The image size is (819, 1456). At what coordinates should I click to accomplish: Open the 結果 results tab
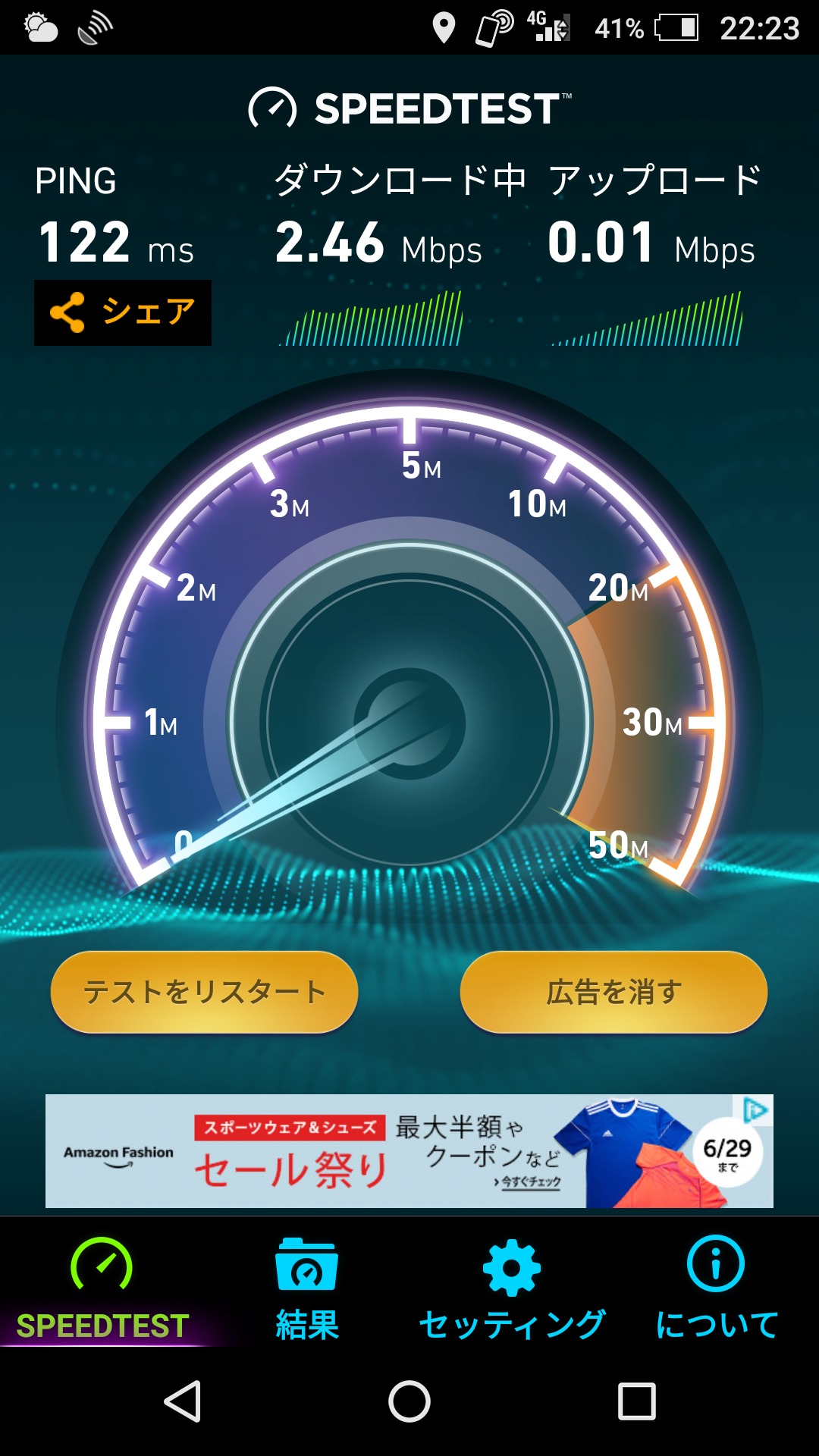point(306,1289)
